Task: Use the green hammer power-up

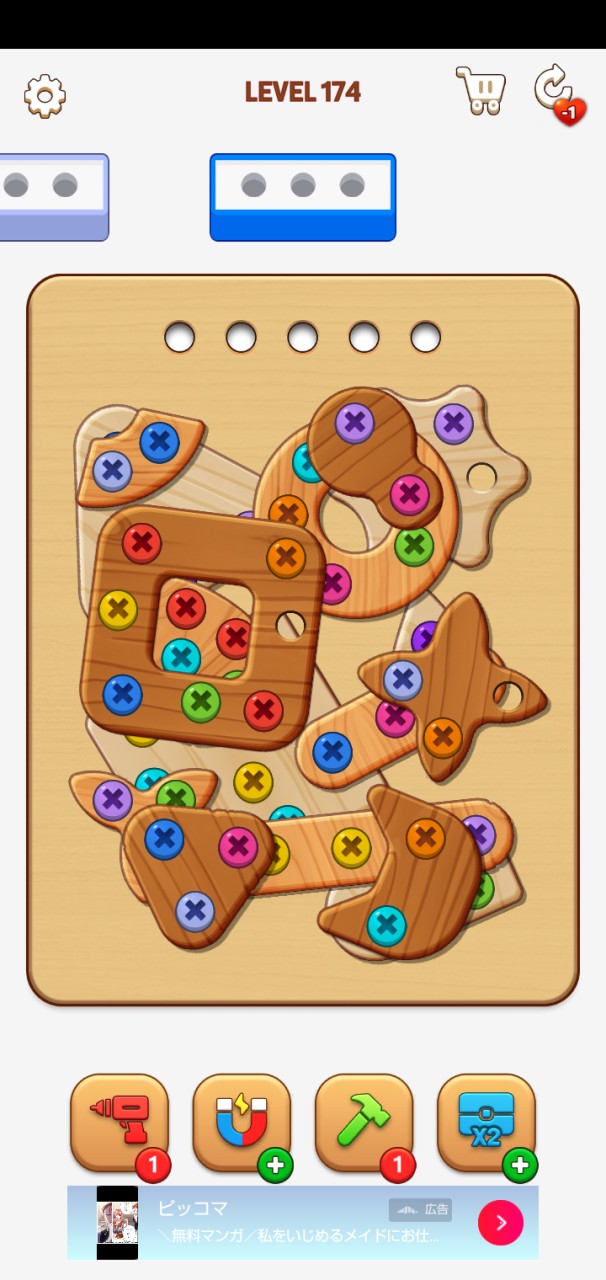Action: 364,1123
